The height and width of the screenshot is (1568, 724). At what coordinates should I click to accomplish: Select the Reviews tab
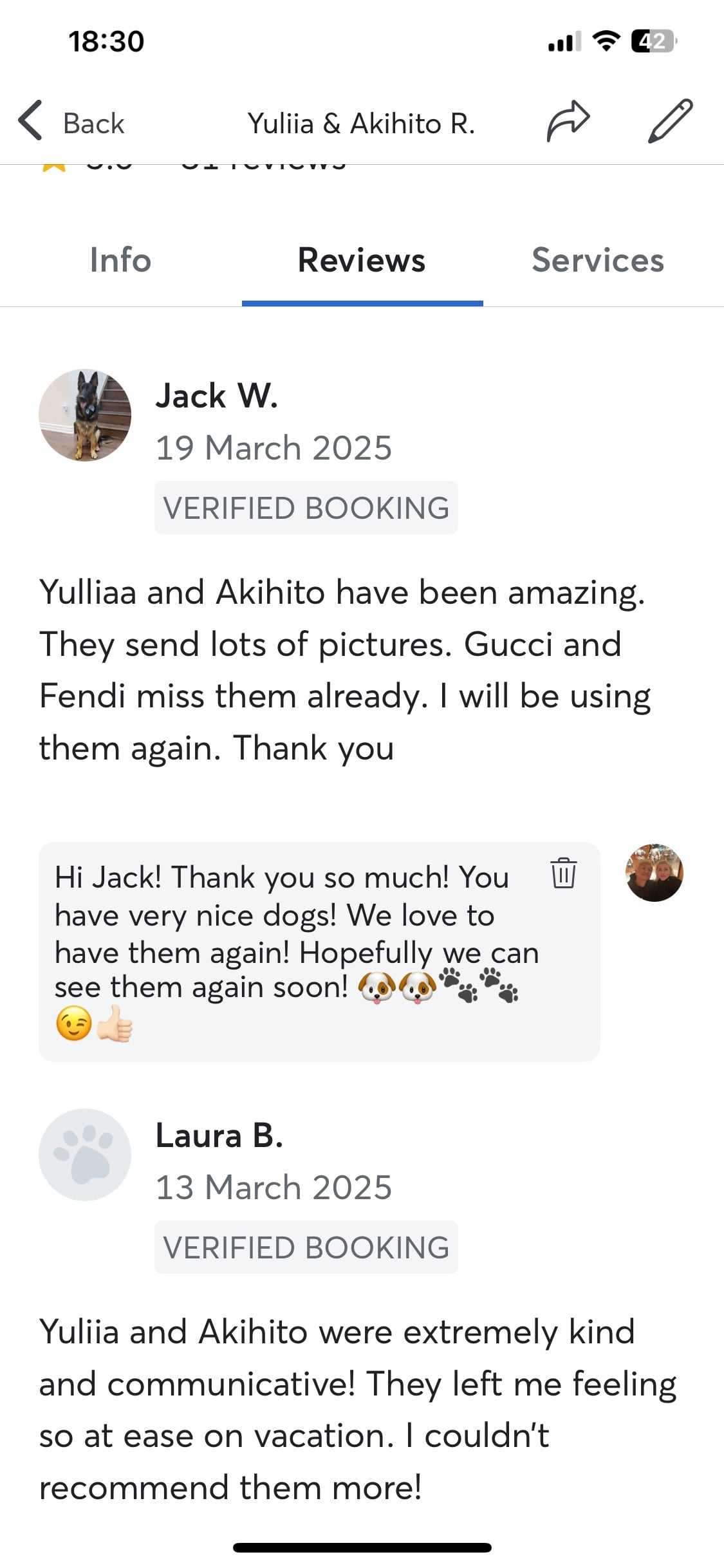[x=362, y=261]
